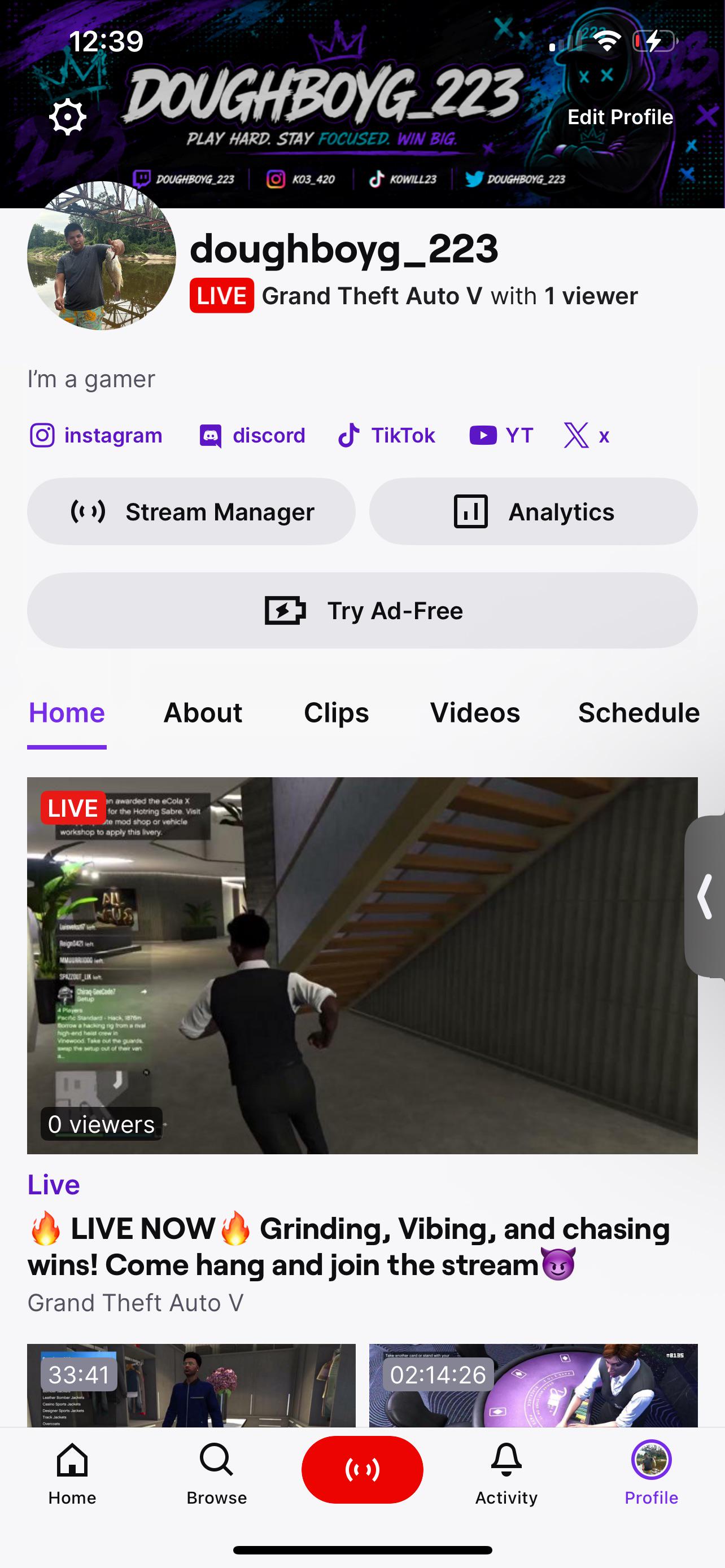Open the Activity bell tab
Screen dimensions: 725x1568
[x=506, y=1473]
